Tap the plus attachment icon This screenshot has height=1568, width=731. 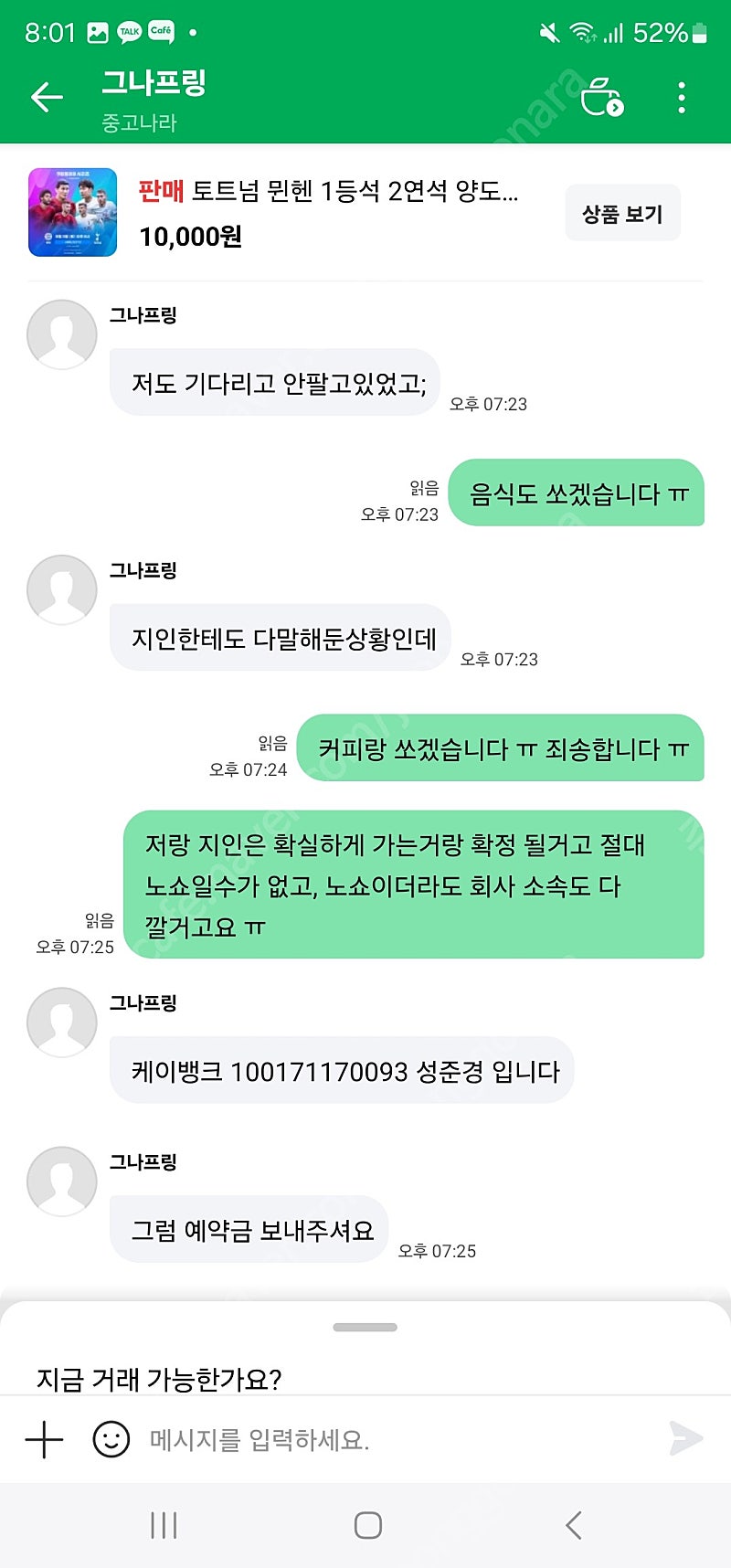click(x=42, y=1437)
